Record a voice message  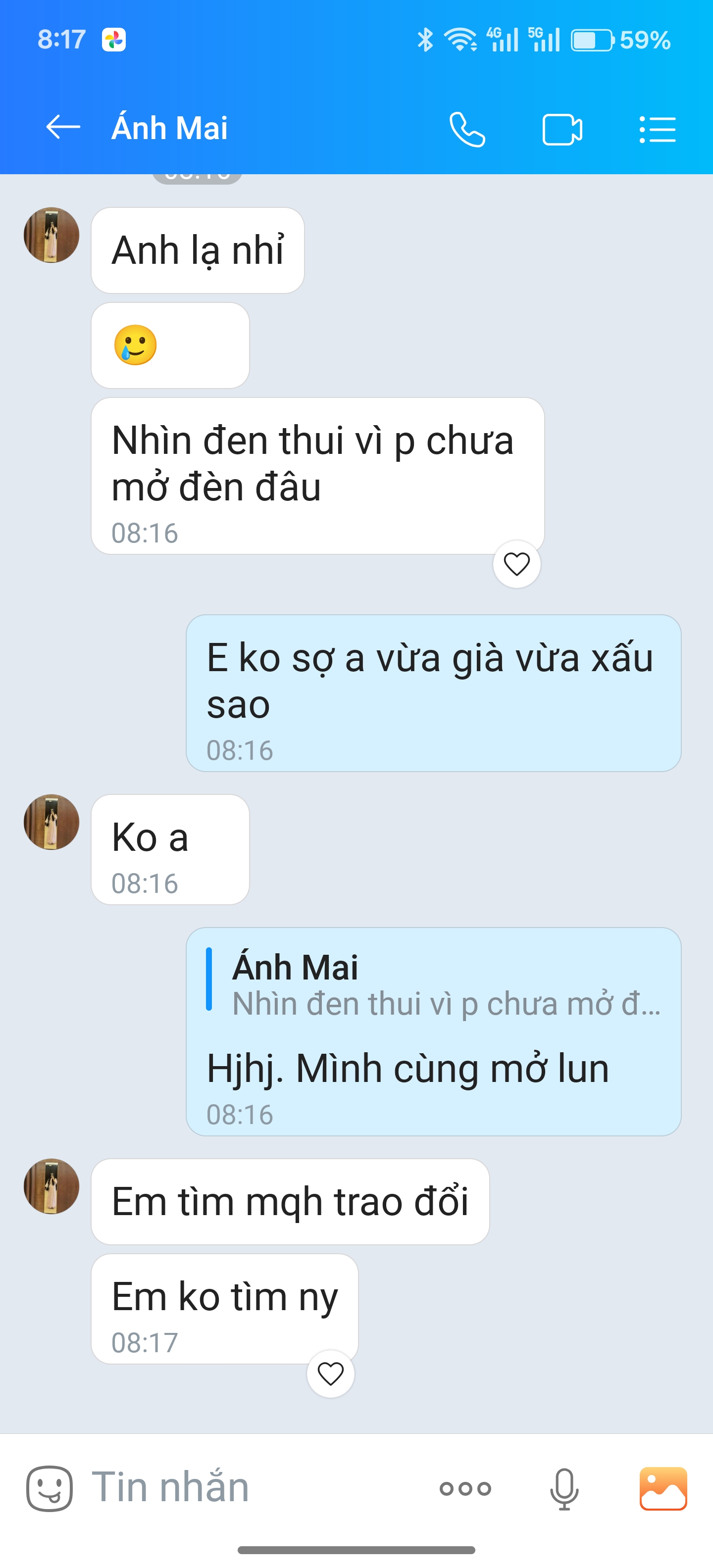point(564,1489)
